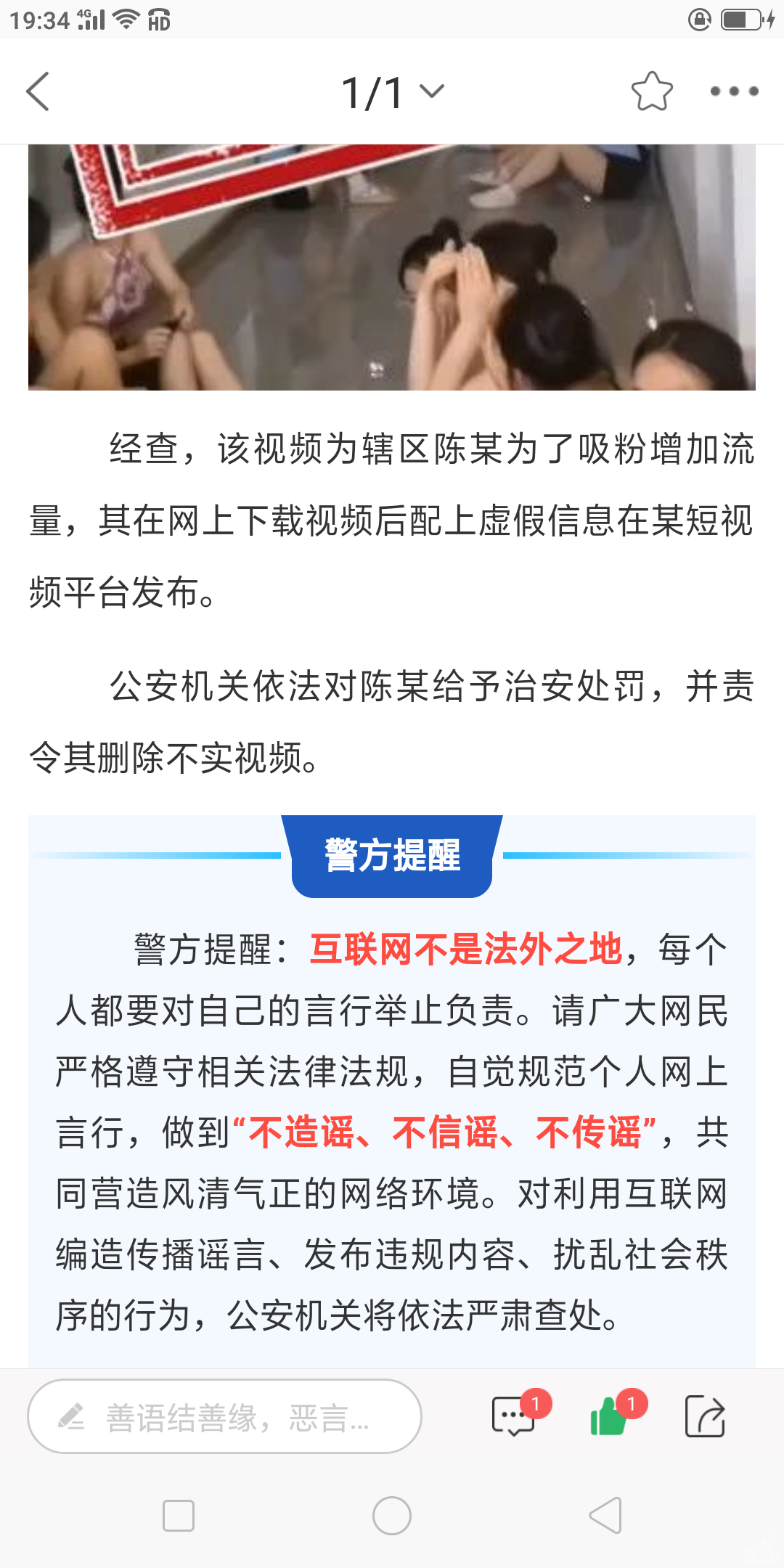This screenshot has height=1568, width=784.
Task: Favorite this article with the star
Action: pyautogui.click(x=651, y=91)
